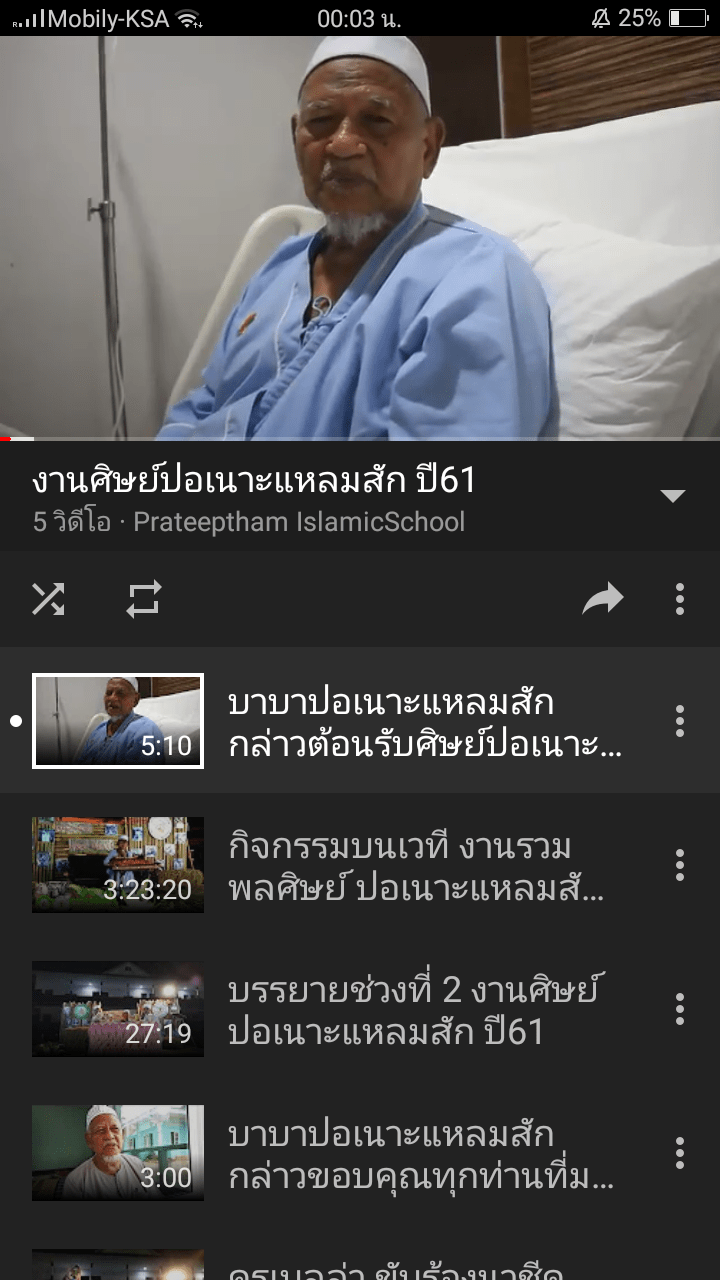
Task: Collapse the playlist panel with the down arrow
Action: click(x=673, y=496)
